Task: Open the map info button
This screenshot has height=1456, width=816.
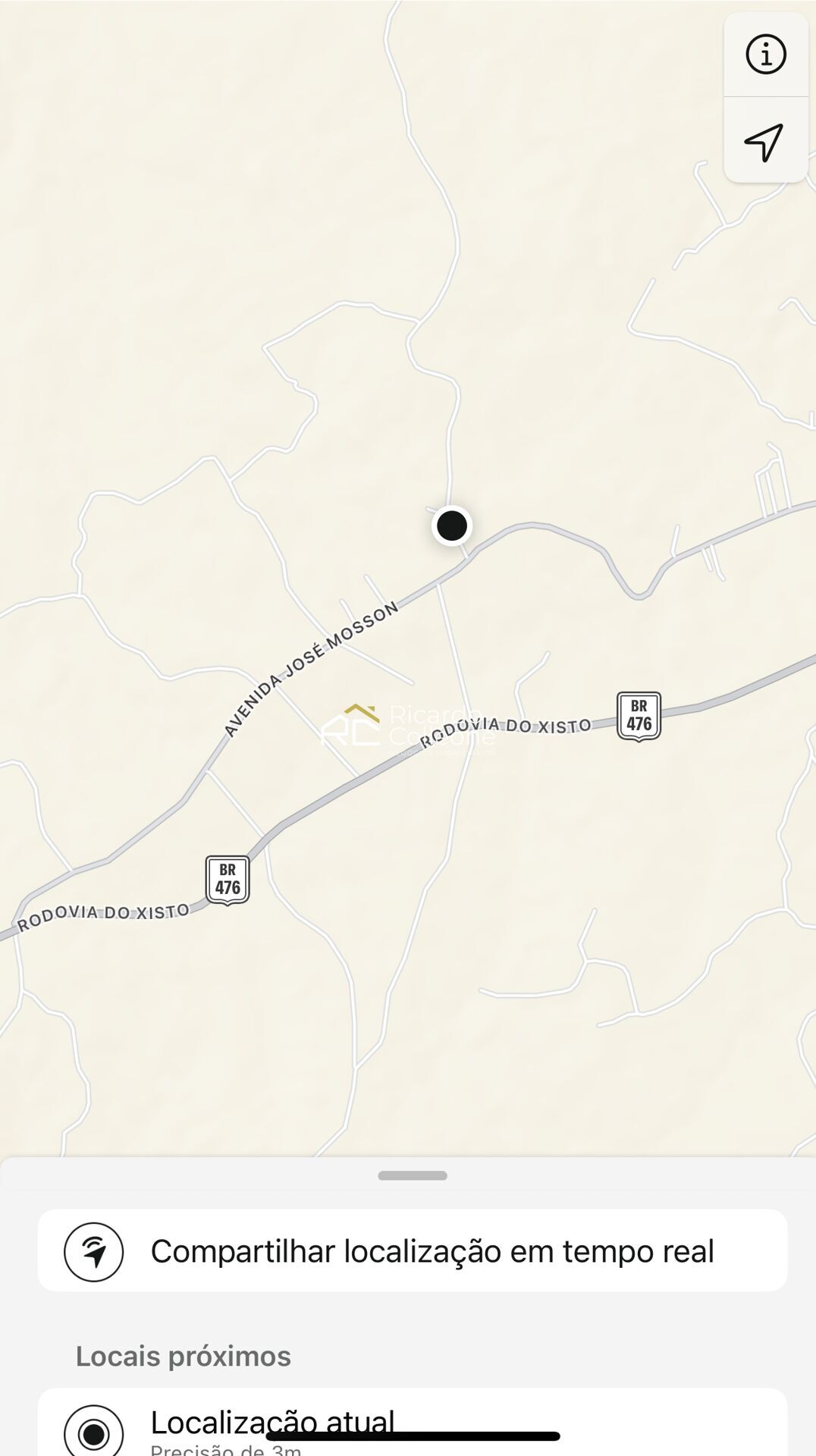Action: pyautogui.click(x=765, y=55)
